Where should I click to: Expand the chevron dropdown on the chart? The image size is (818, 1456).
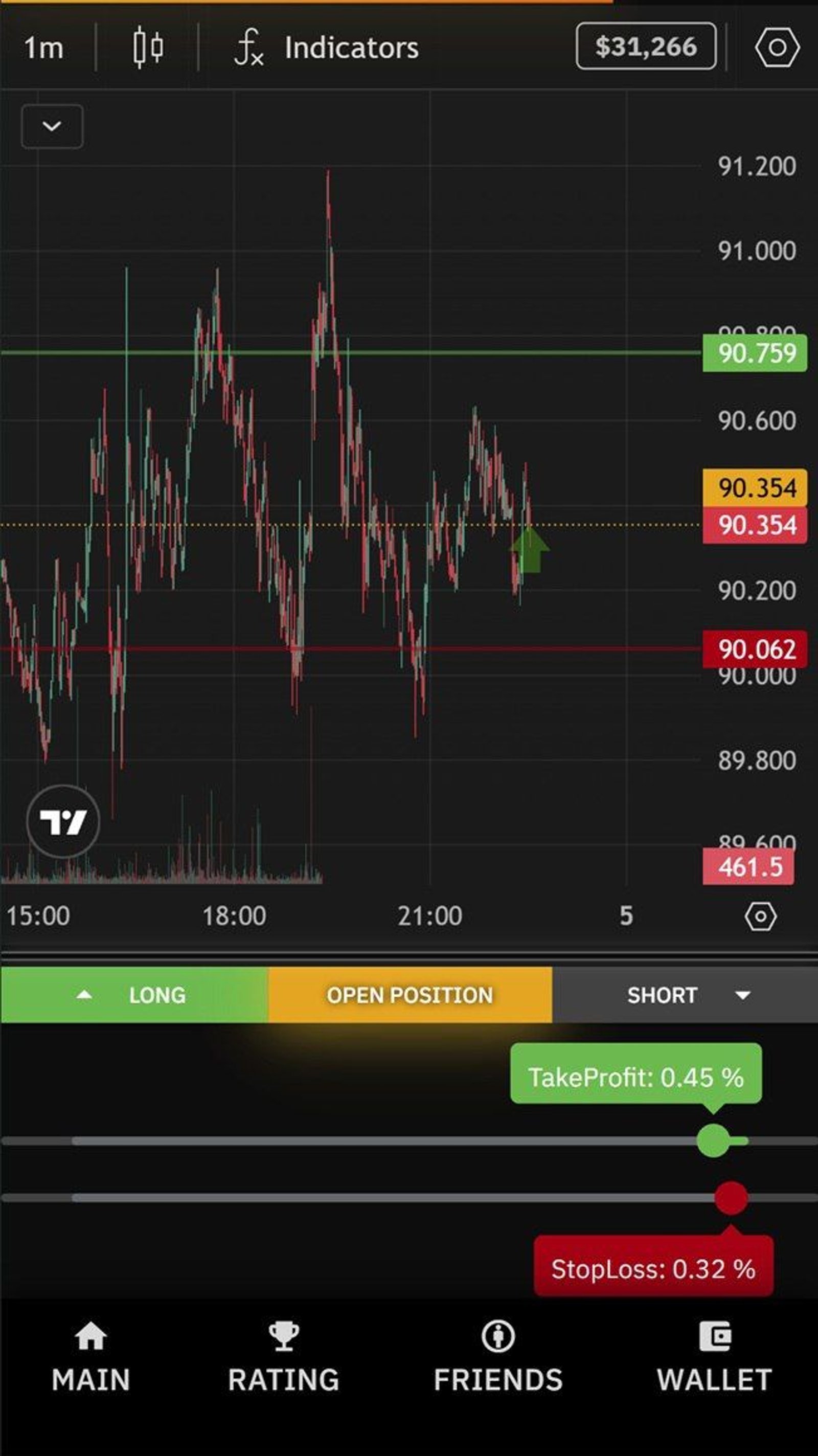pos(52,126)
